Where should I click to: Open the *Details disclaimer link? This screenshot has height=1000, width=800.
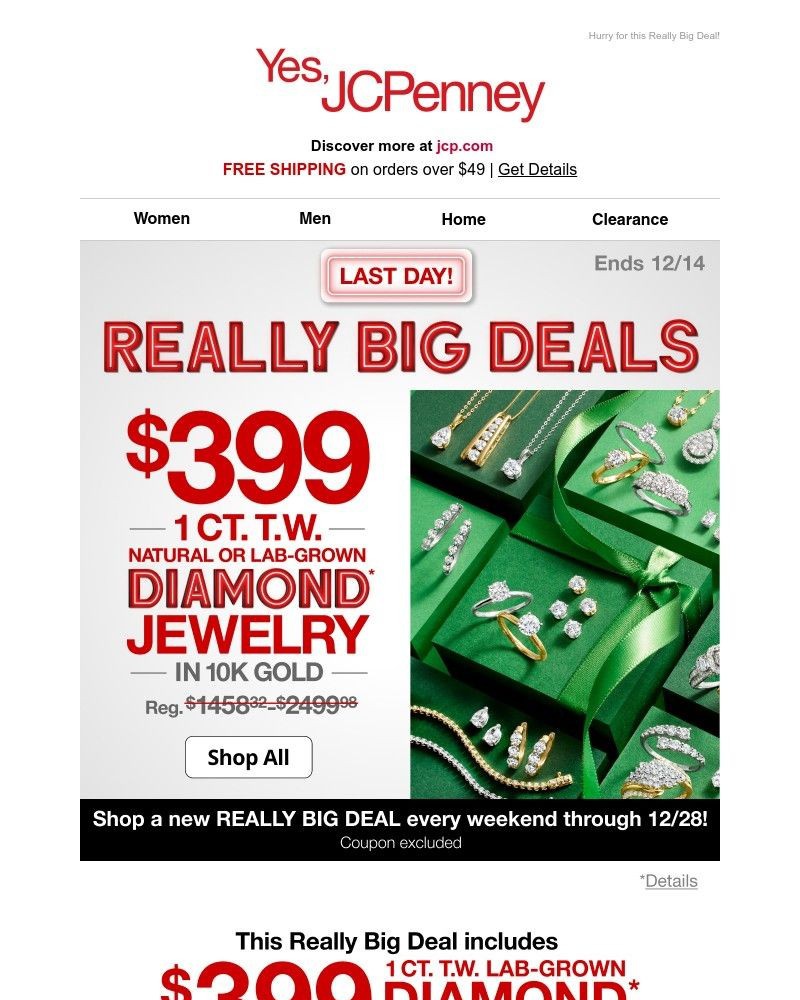tap(669, 881)
